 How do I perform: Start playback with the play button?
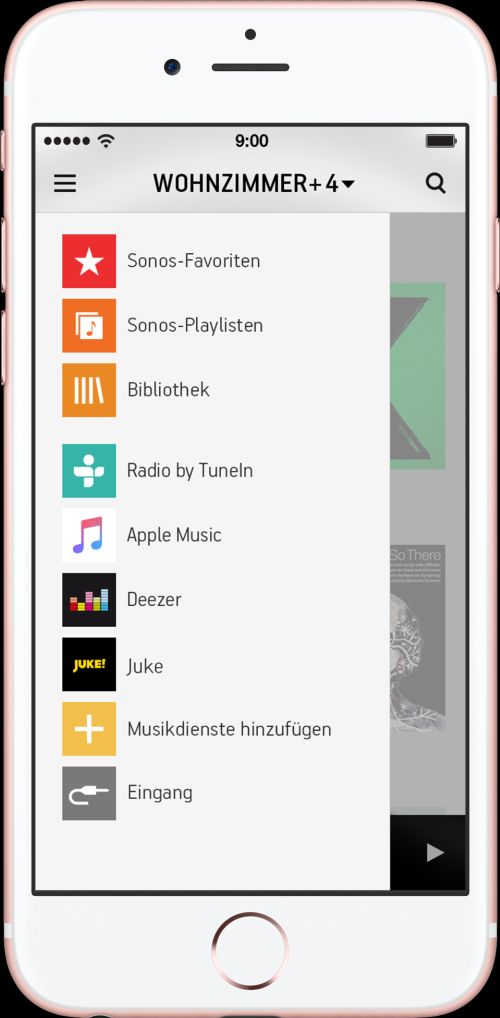click(x=435, y=852)
